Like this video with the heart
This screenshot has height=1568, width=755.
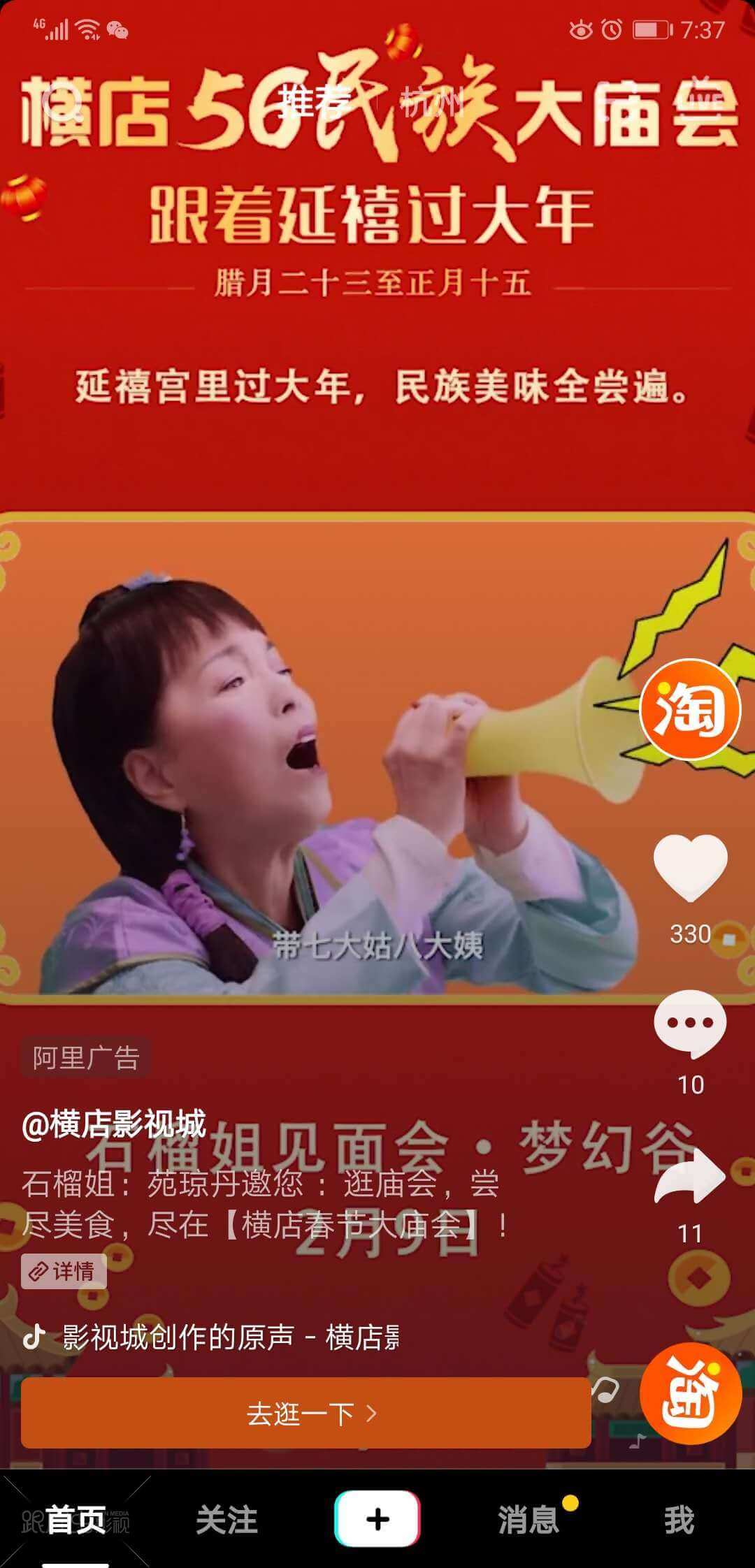(690, 866)
